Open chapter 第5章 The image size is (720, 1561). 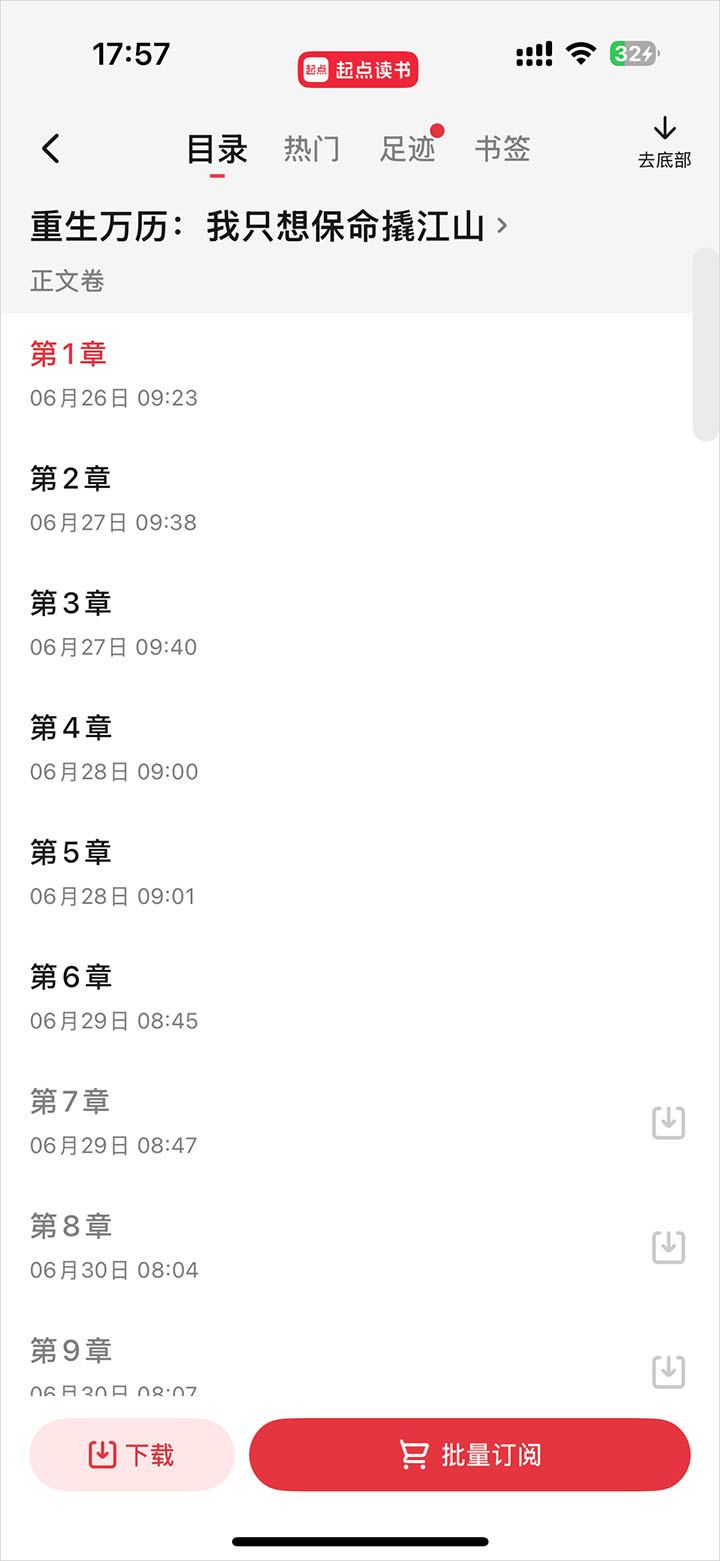[70, 852]
